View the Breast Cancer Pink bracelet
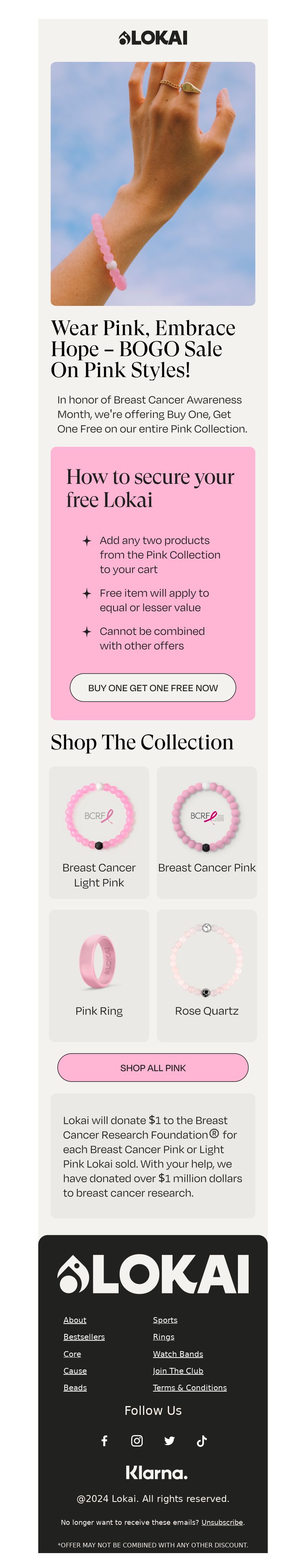This screenshot has height=1568, width=306. [x=207, y=831]
